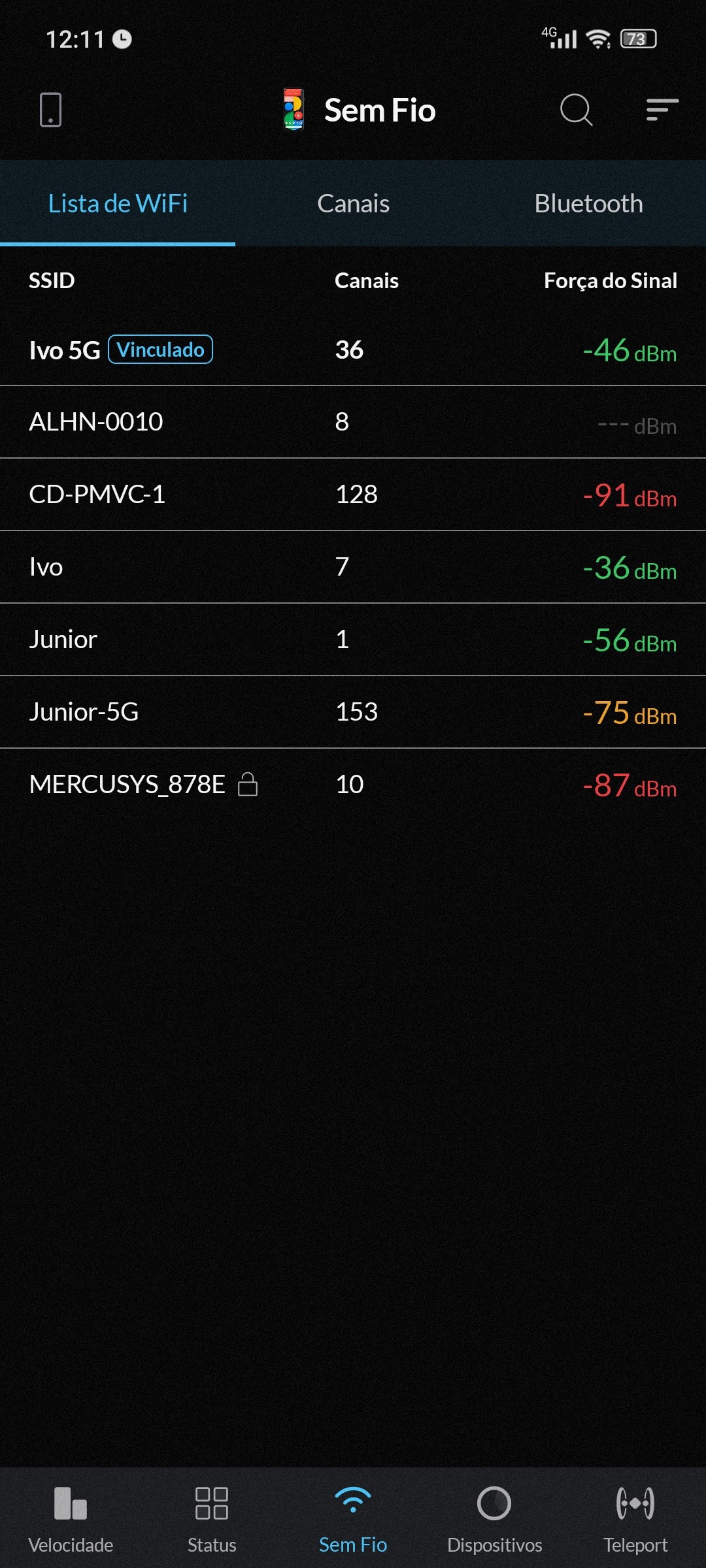706x1568 pixels.
Task: Open the MERCUSYS_878E network row
Action: [353, 785]
